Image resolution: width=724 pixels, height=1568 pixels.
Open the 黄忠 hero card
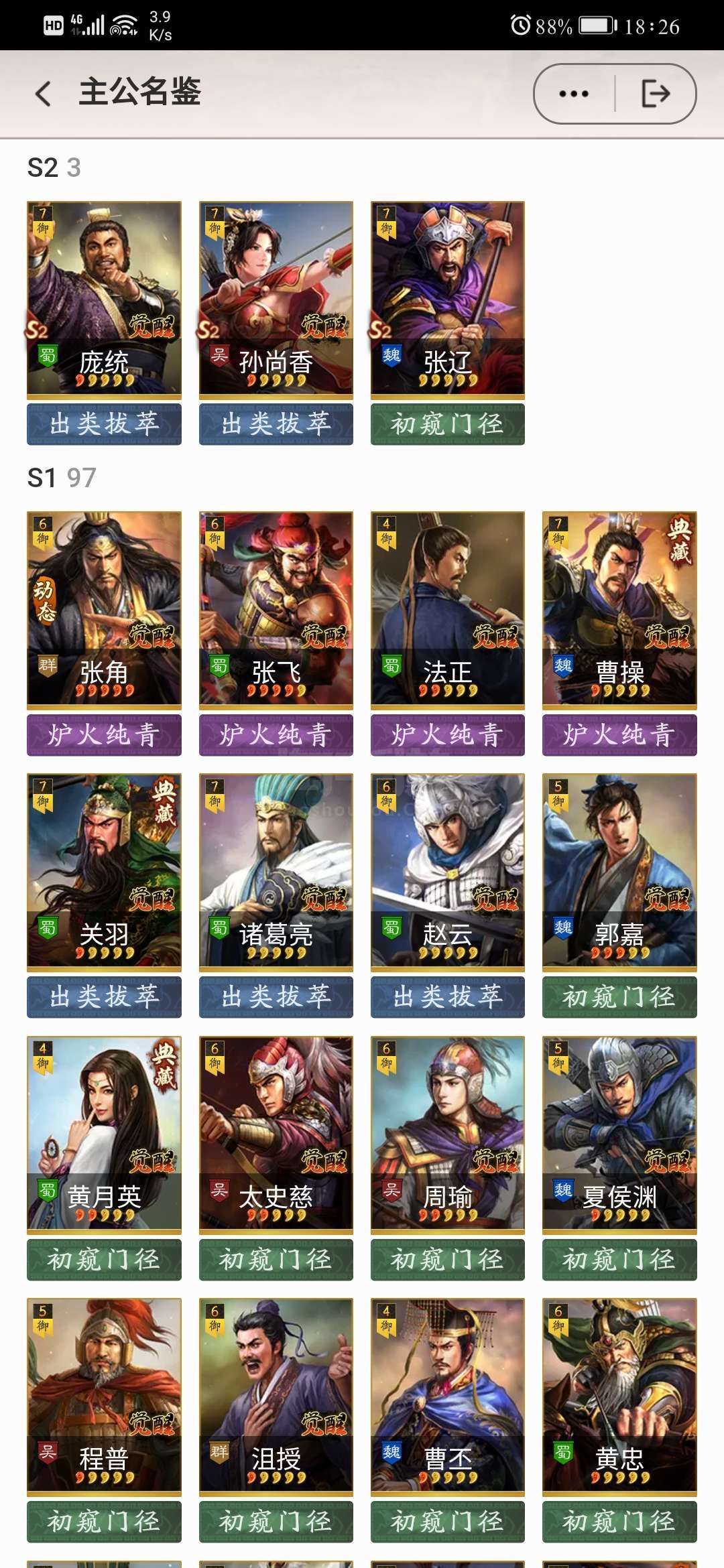[619, 1397]
